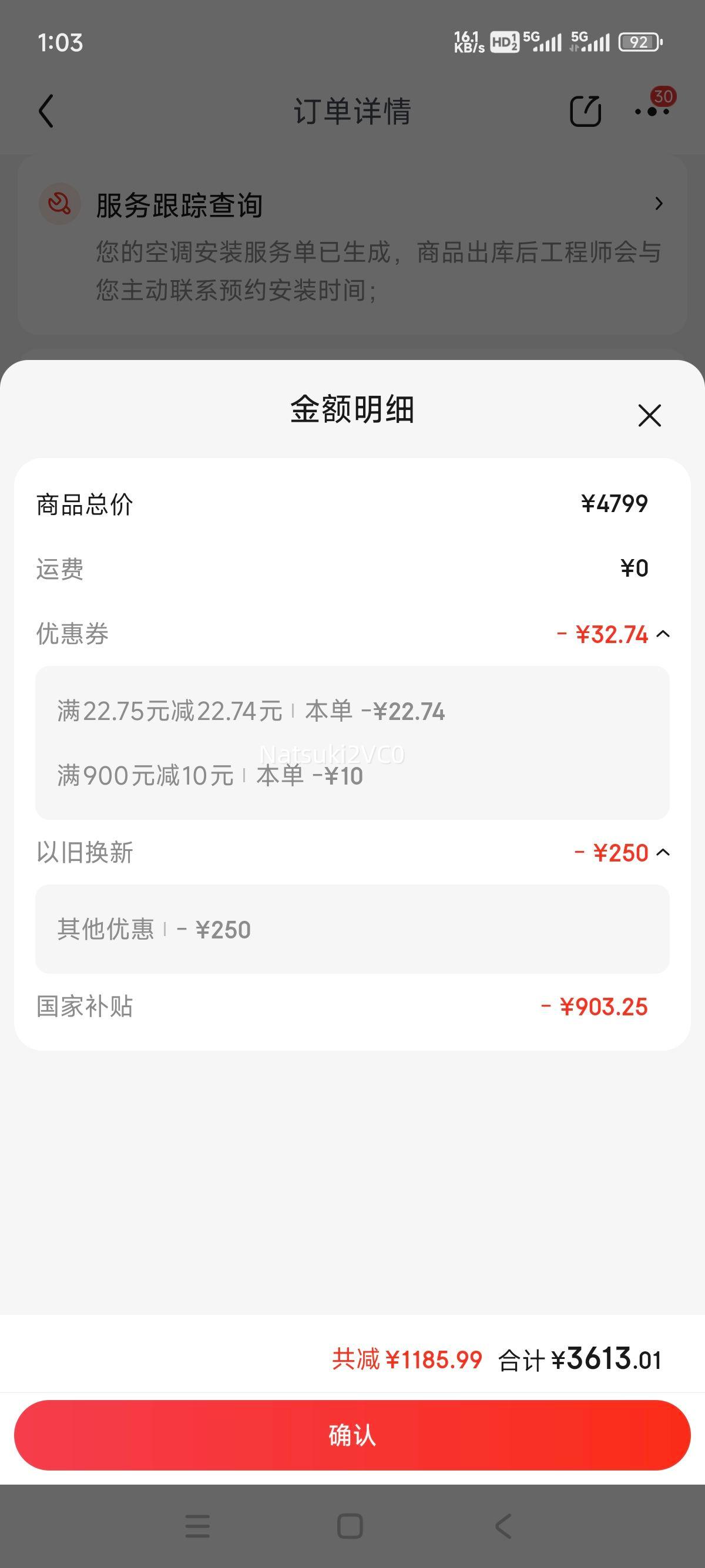Go to the phone's home screen

tap(350, 1526)
